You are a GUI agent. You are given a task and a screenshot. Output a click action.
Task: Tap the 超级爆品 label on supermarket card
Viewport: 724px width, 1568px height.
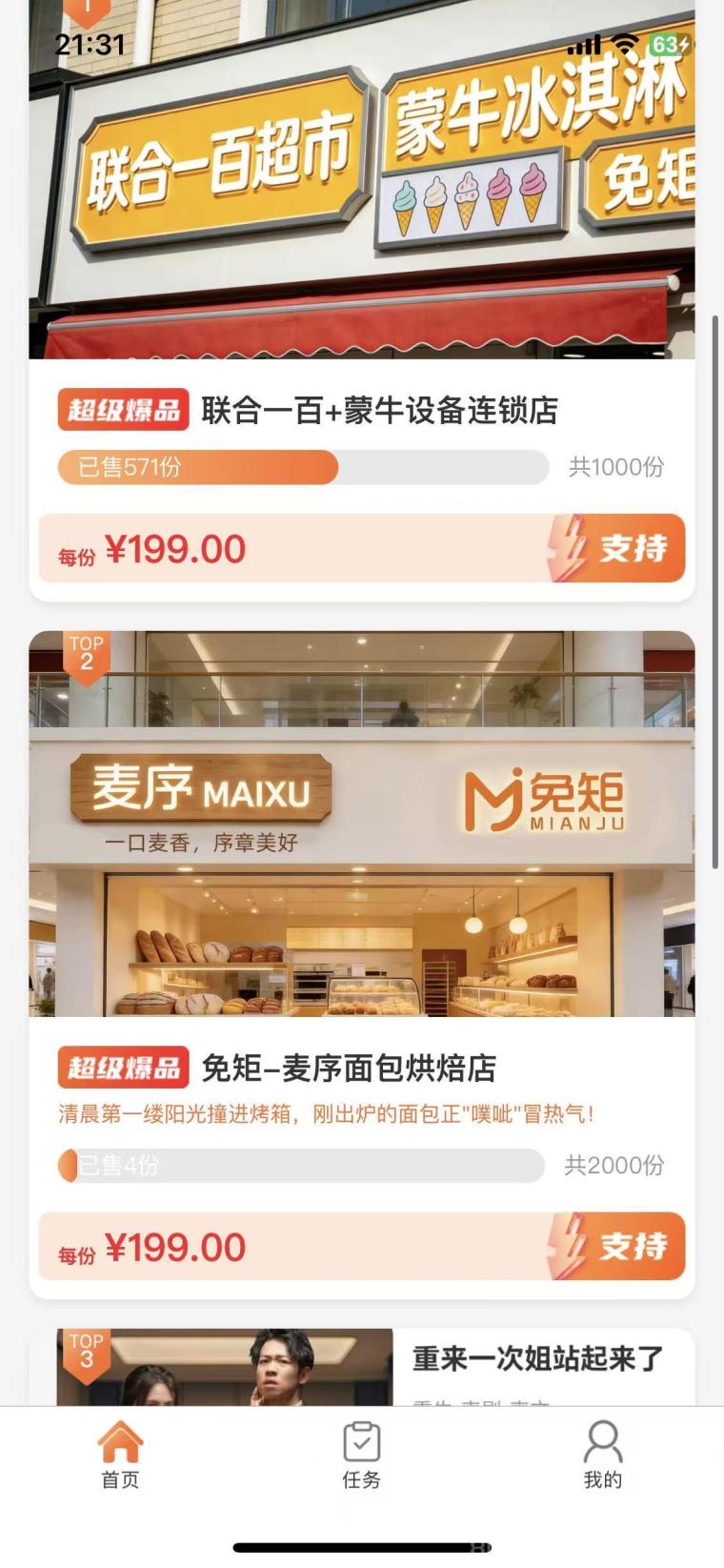click(124, 411)
